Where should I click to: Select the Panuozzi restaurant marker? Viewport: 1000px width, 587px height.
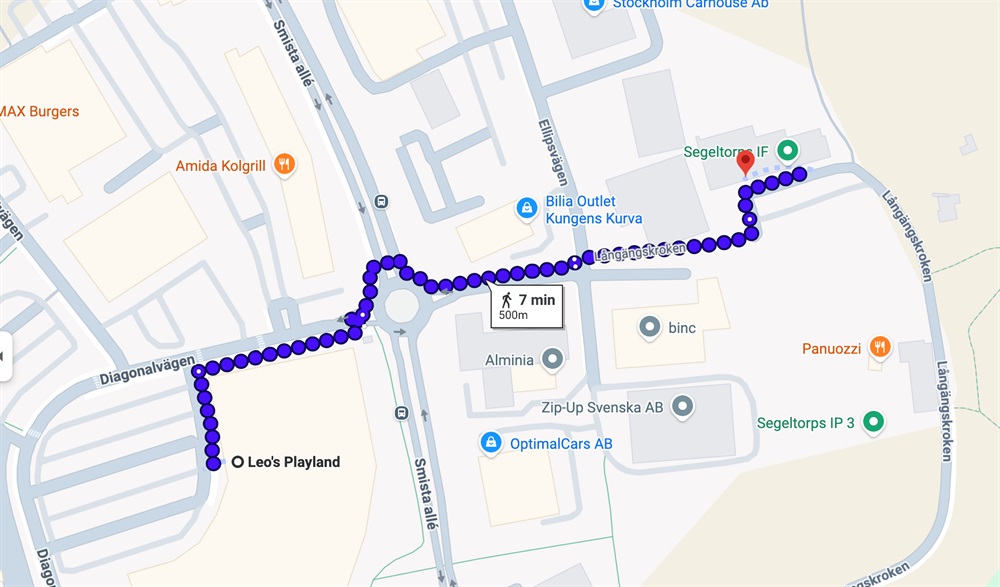point(880,348)
